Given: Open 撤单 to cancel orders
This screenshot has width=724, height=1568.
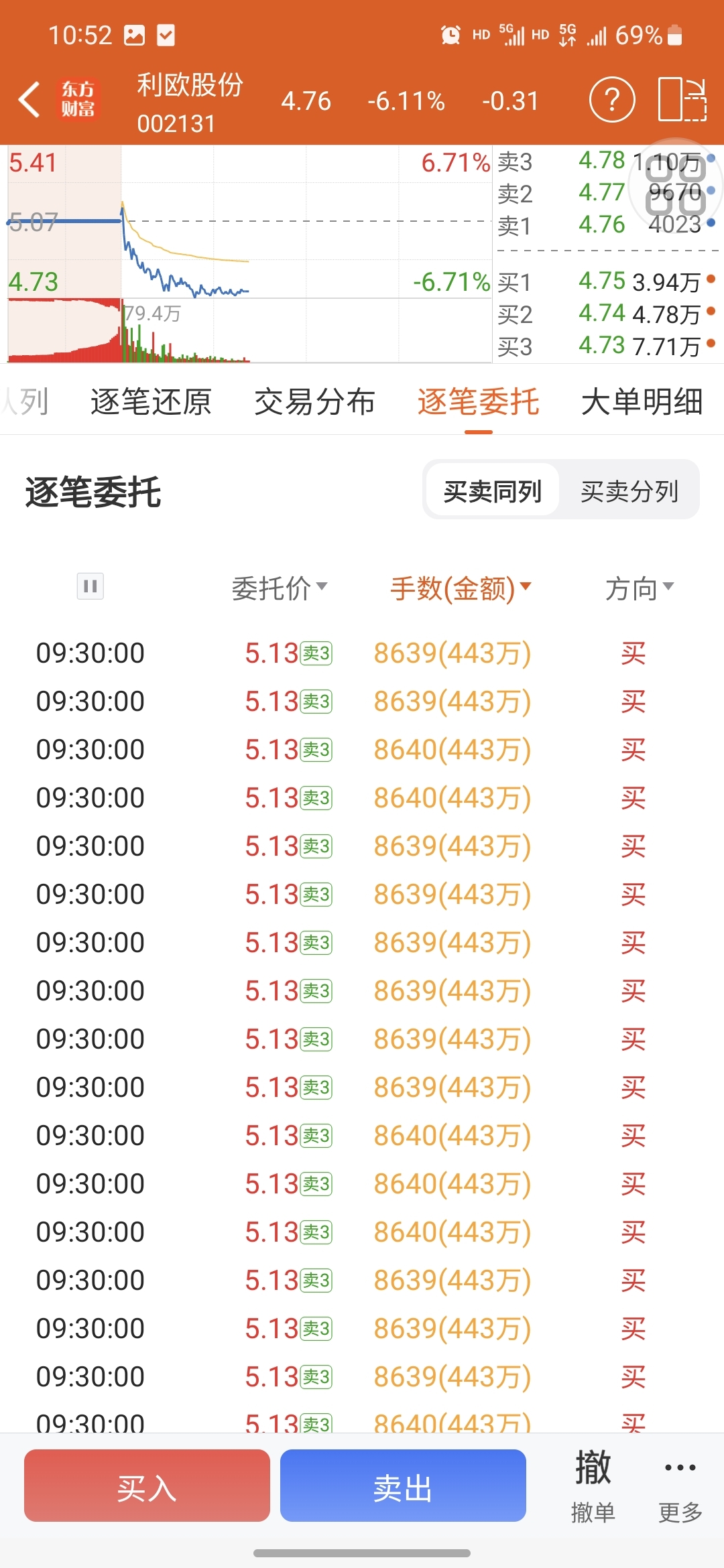Looking at the screenshot, I should tap(593, 1486).
